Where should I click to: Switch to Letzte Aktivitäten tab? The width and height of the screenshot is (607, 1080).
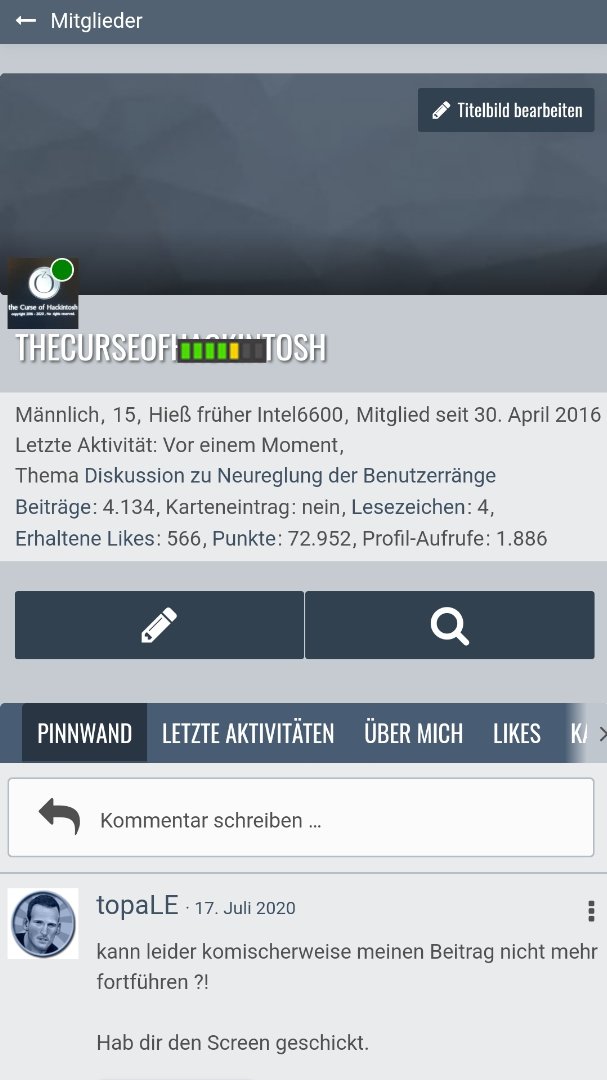(248, 733)
